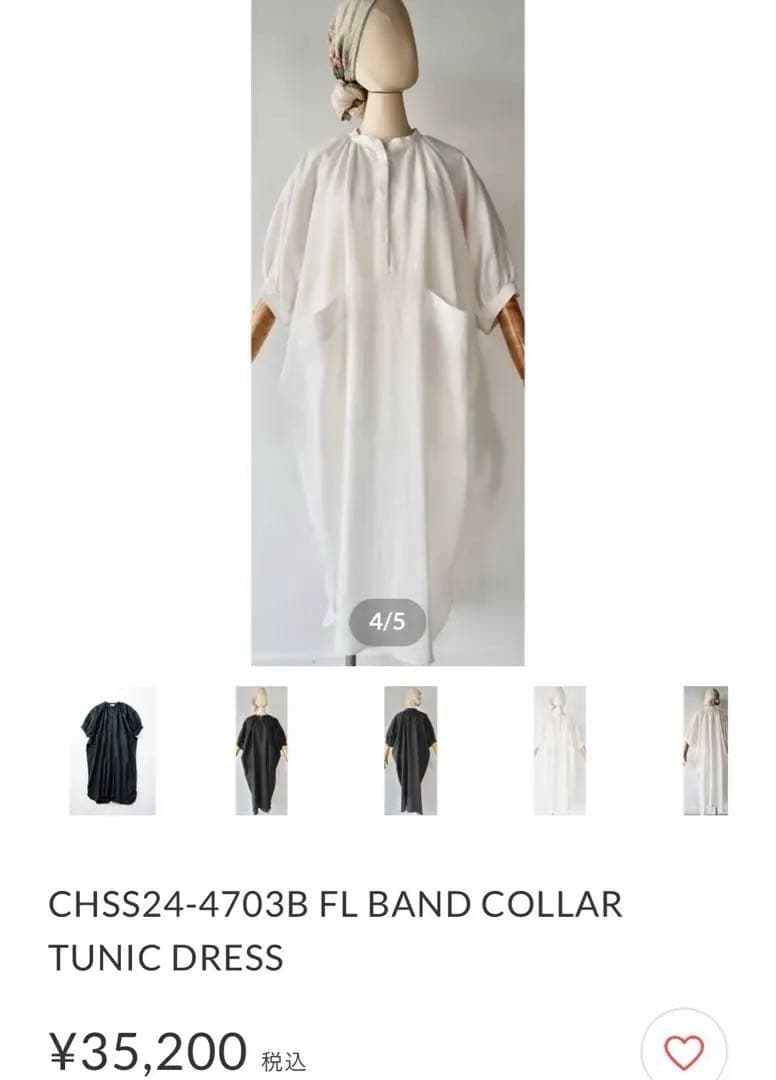This screenshot has height=1080, width=776.
Task: Select the white dress front-view thumbnail
Action: tap(559, 750)
